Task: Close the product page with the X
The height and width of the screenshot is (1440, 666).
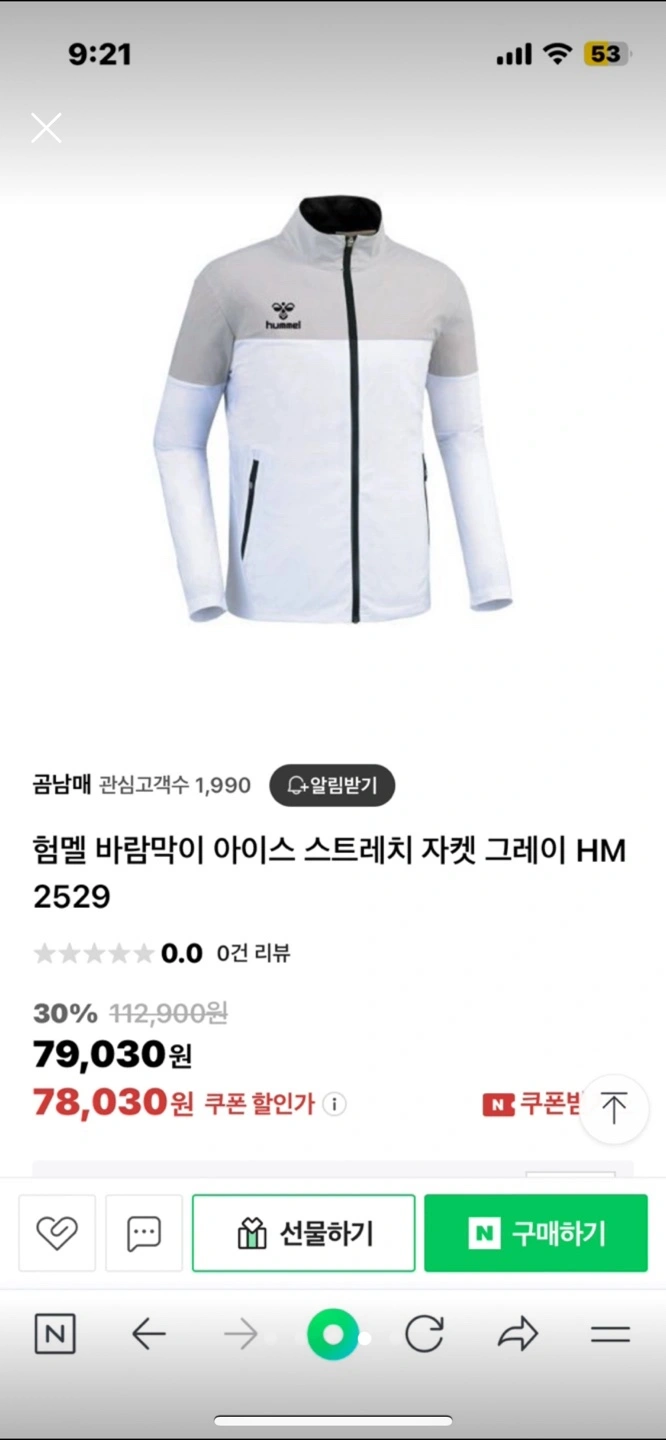Action: (x=46, y=128)
